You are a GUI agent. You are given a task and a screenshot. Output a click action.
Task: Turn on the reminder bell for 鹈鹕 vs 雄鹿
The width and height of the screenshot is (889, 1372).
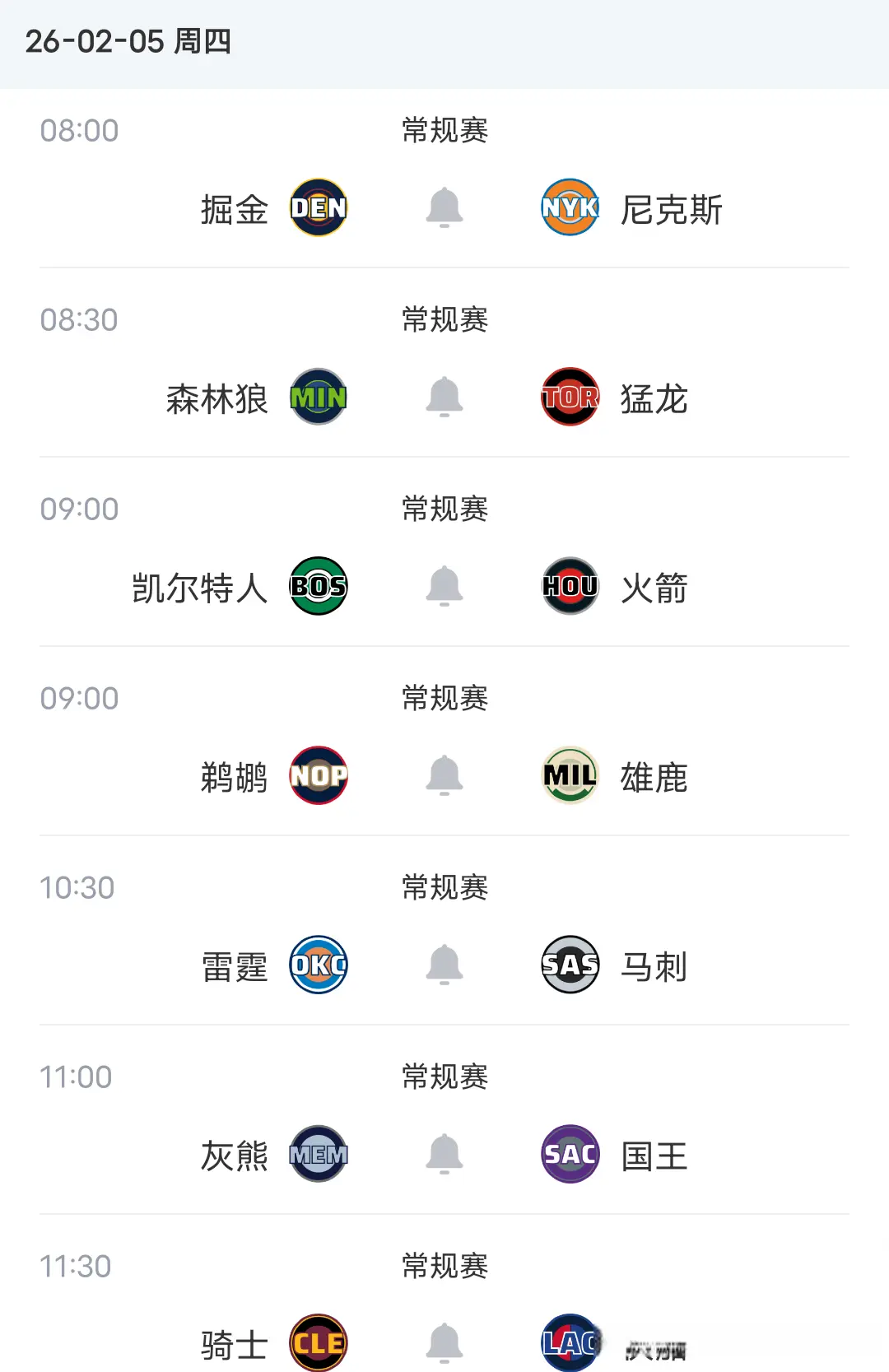pyautogui.click(x=444, y=775)
